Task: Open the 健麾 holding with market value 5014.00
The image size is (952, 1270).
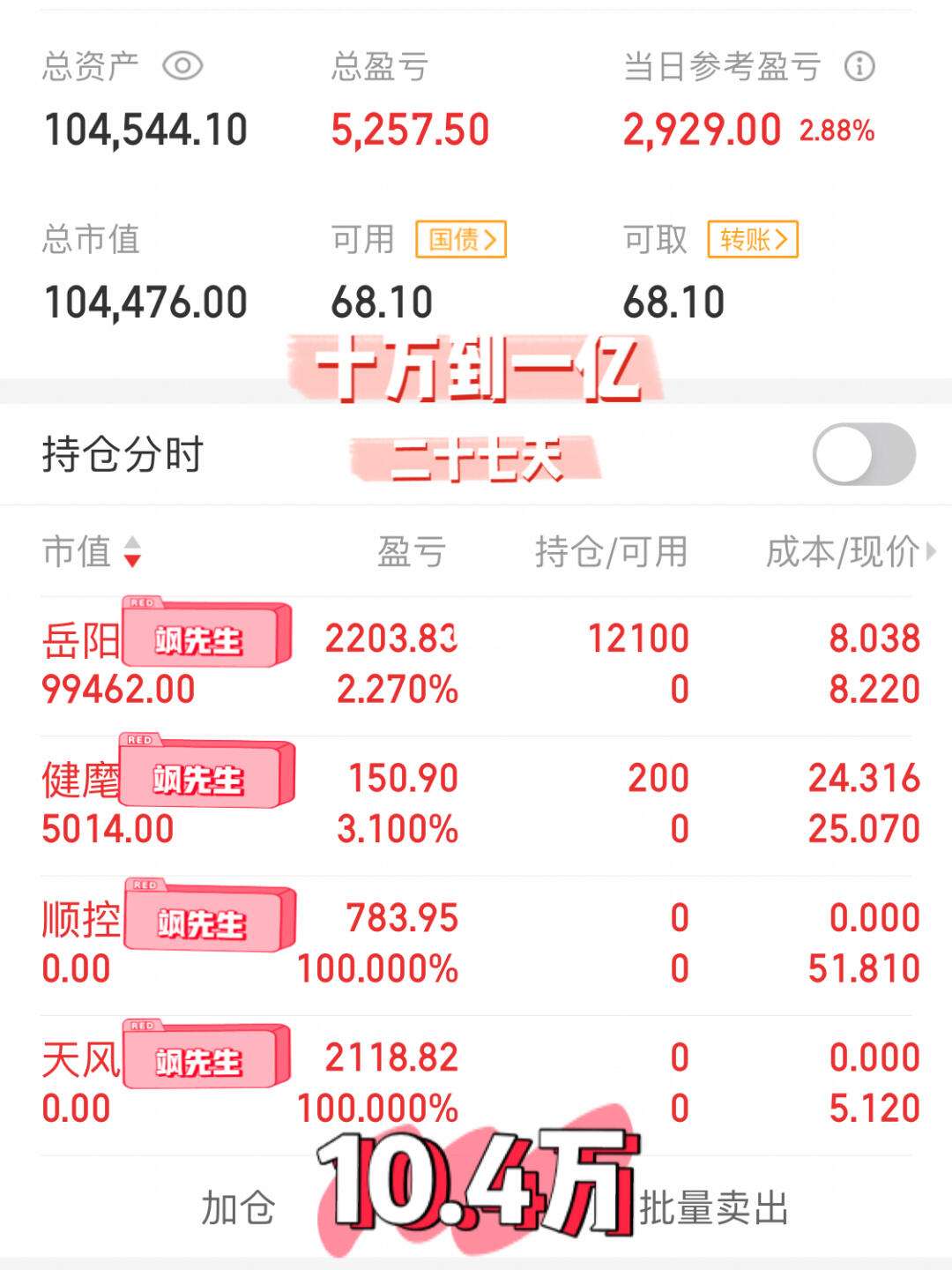Action: (476, 803)
